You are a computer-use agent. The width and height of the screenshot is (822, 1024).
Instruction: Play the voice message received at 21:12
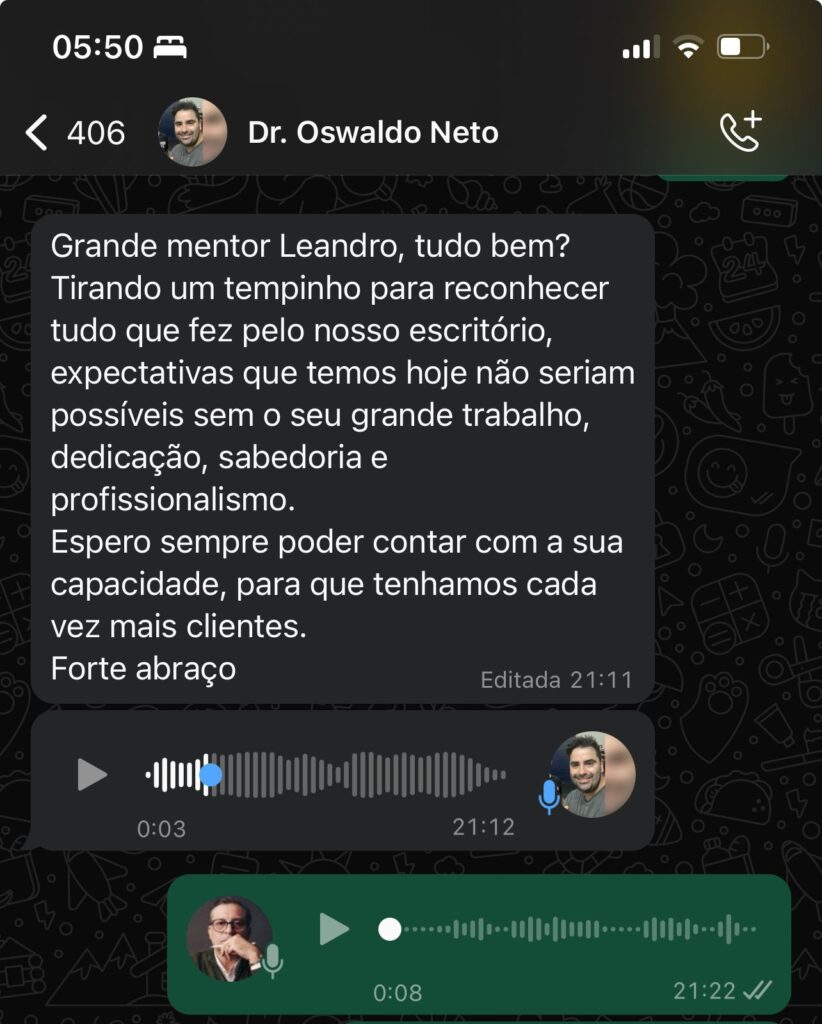click(92, 774)
